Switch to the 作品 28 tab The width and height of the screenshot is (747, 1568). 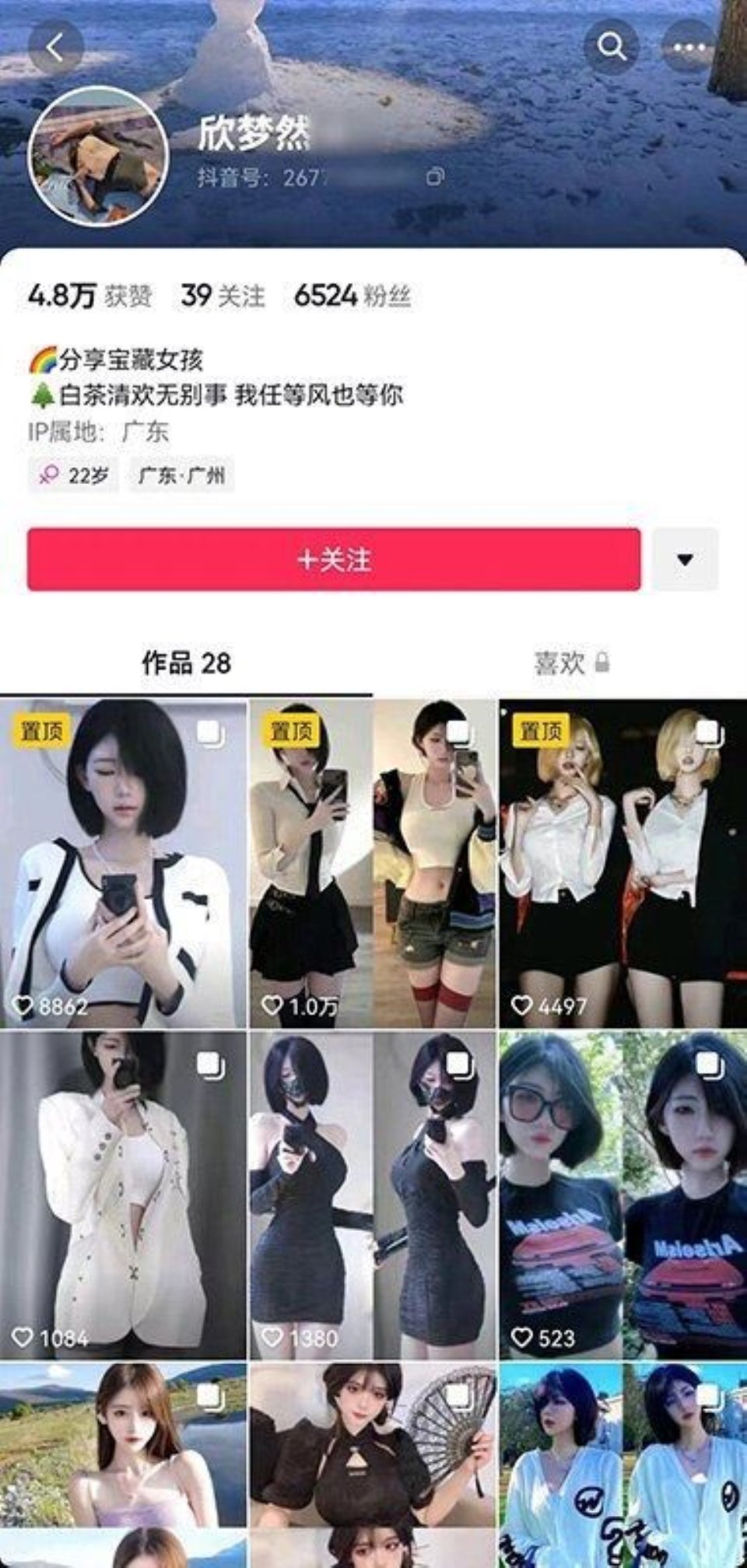click(x=186, y=663)
